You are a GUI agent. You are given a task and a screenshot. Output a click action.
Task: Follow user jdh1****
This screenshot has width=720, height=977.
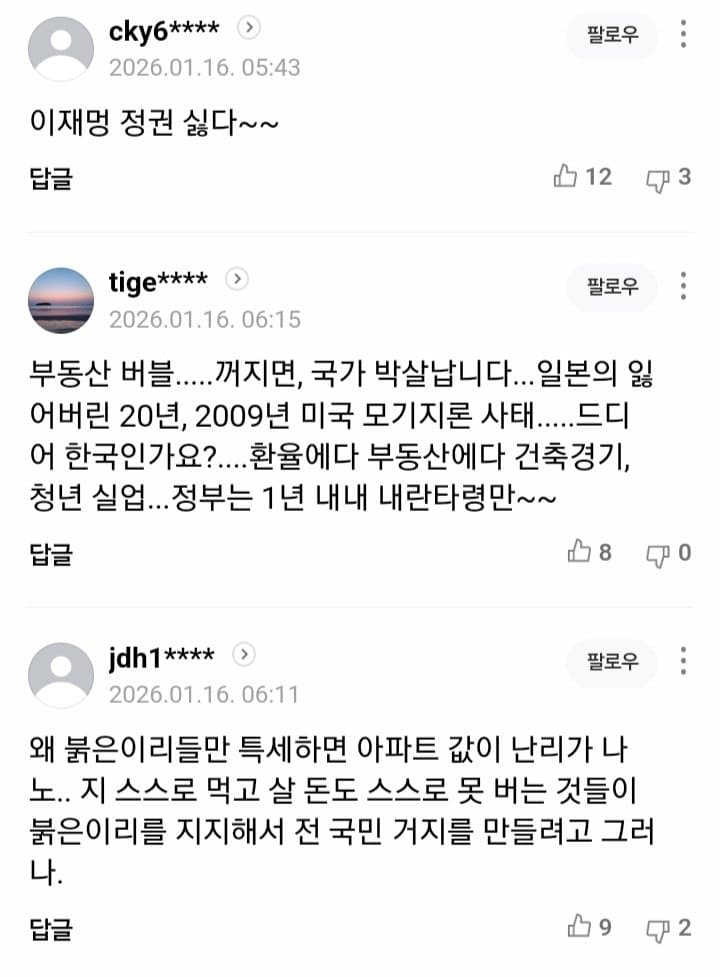[x=612, y=661]
